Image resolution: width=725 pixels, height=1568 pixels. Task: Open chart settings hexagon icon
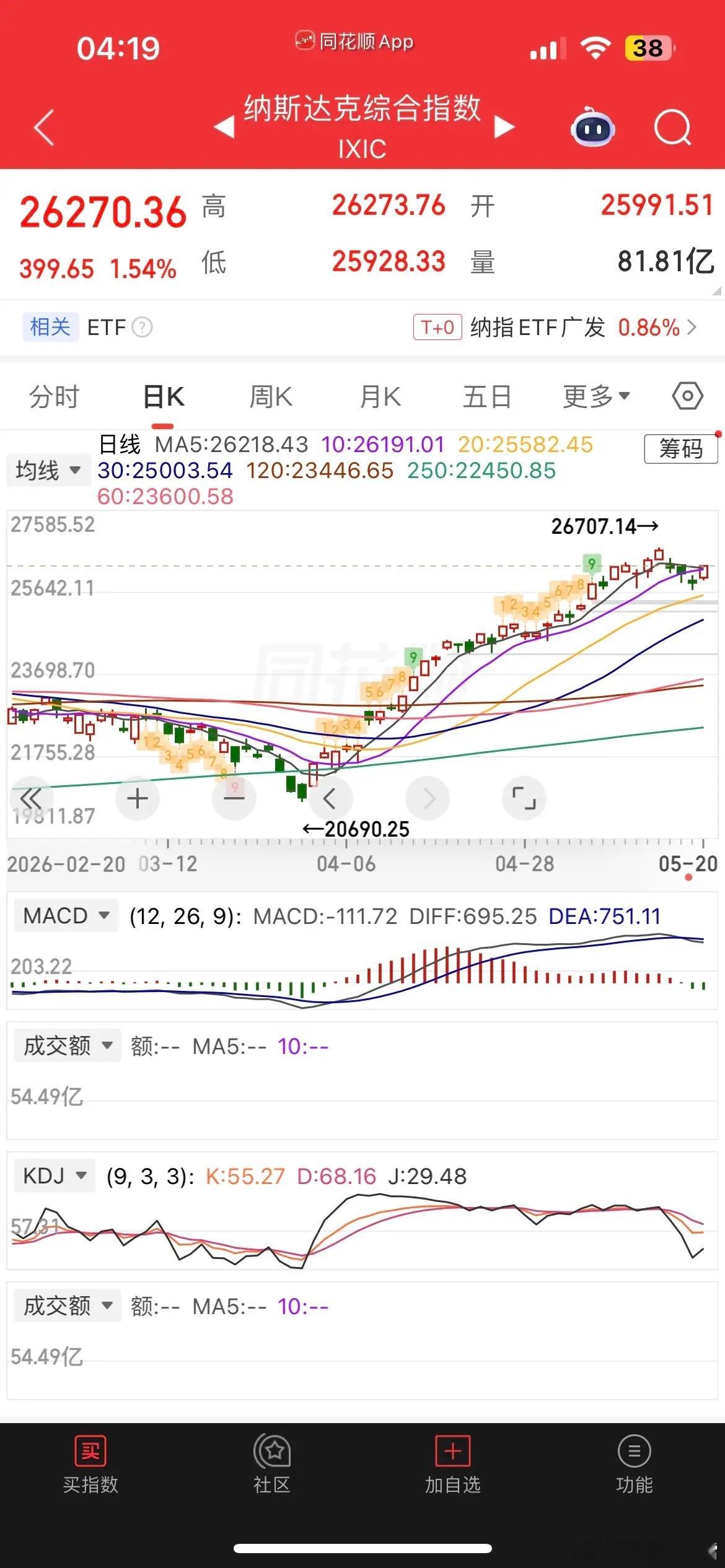[x=688, y=396]
